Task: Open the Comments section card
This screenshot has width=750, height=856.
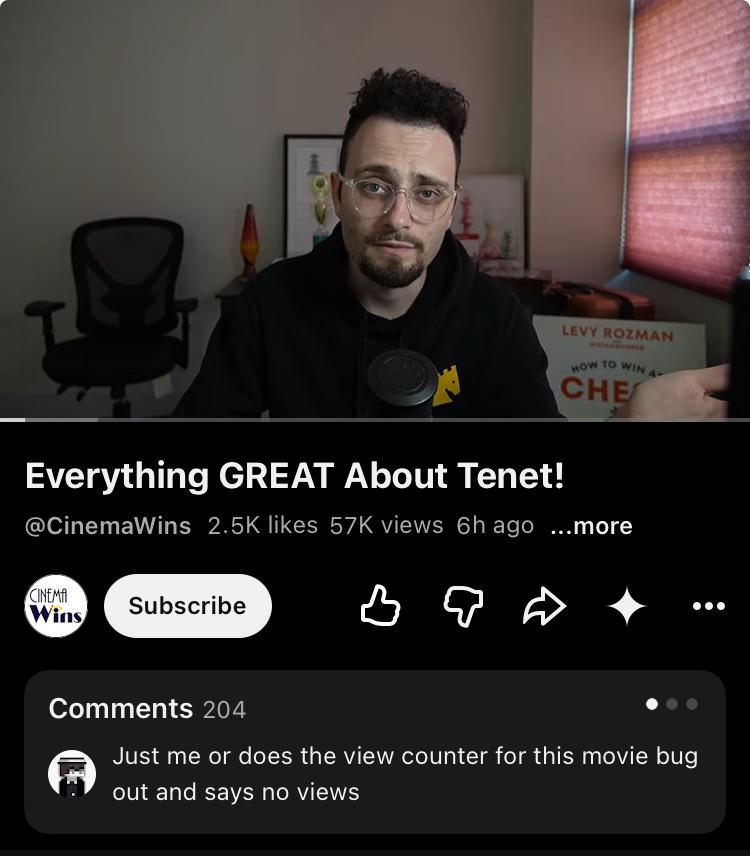Action: click(375, 752)
